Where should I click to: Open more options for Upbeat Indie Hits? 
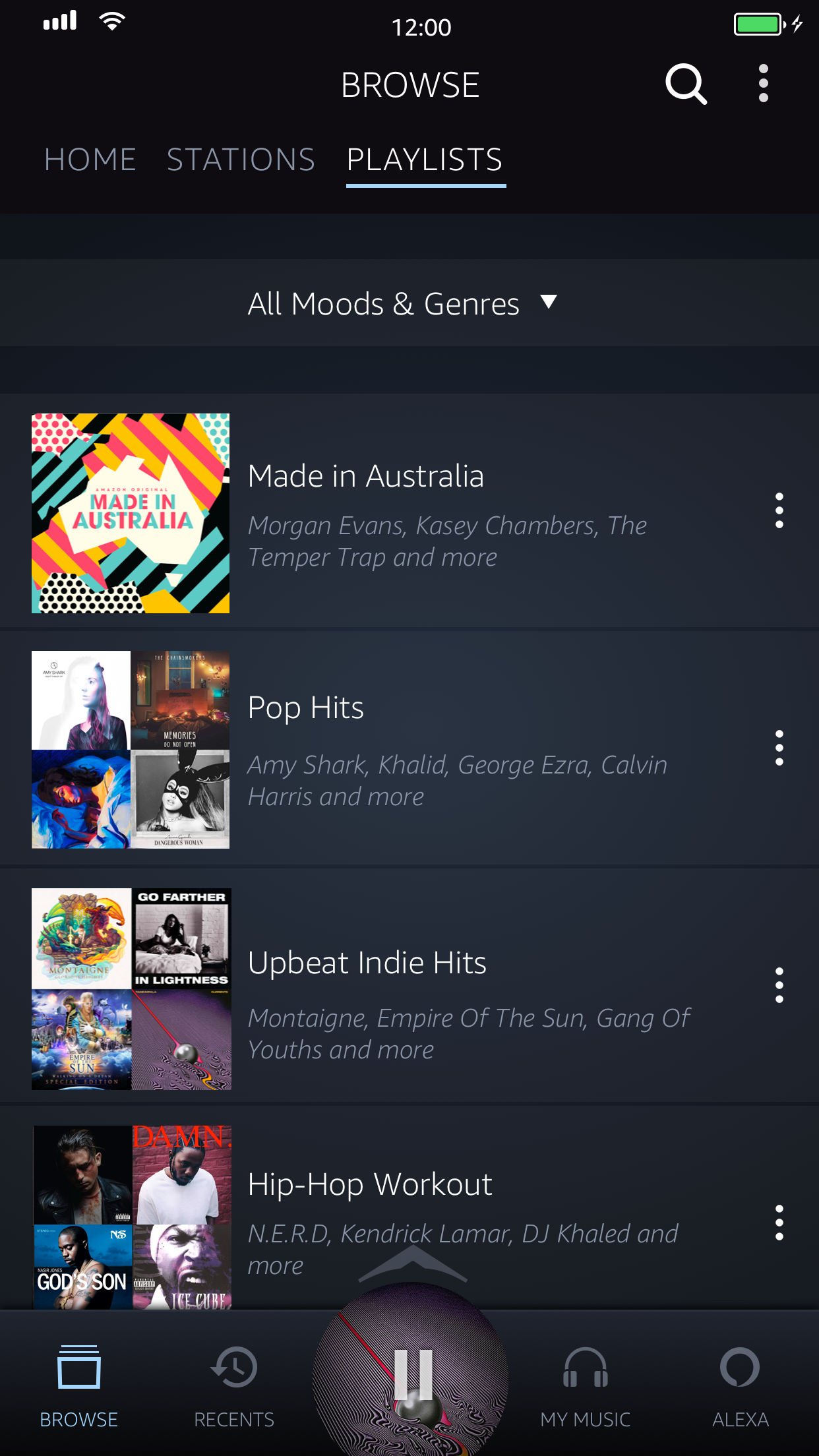point(779,985)
